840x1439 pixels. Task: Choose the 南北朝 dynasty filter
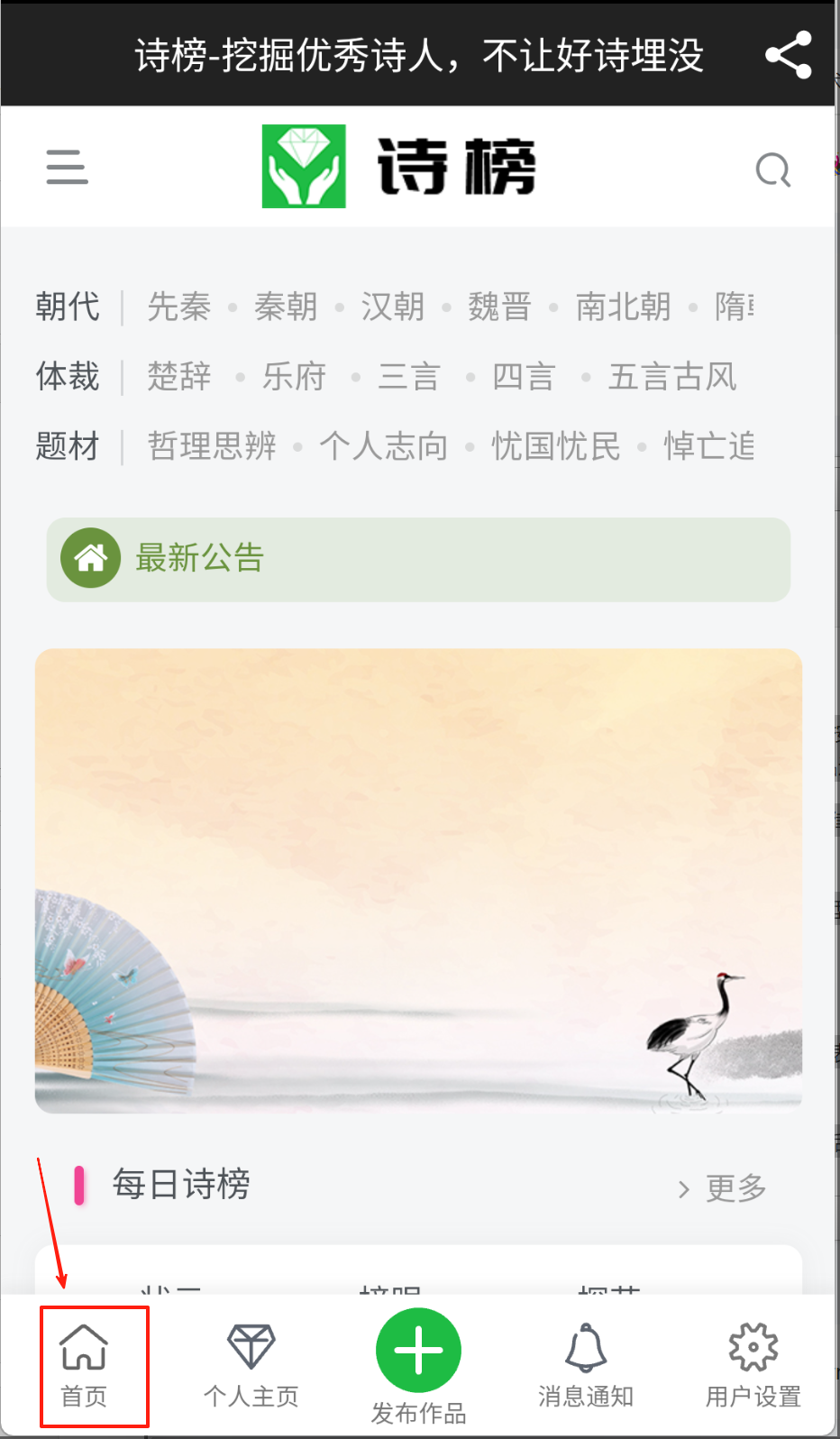coord(623,307)
